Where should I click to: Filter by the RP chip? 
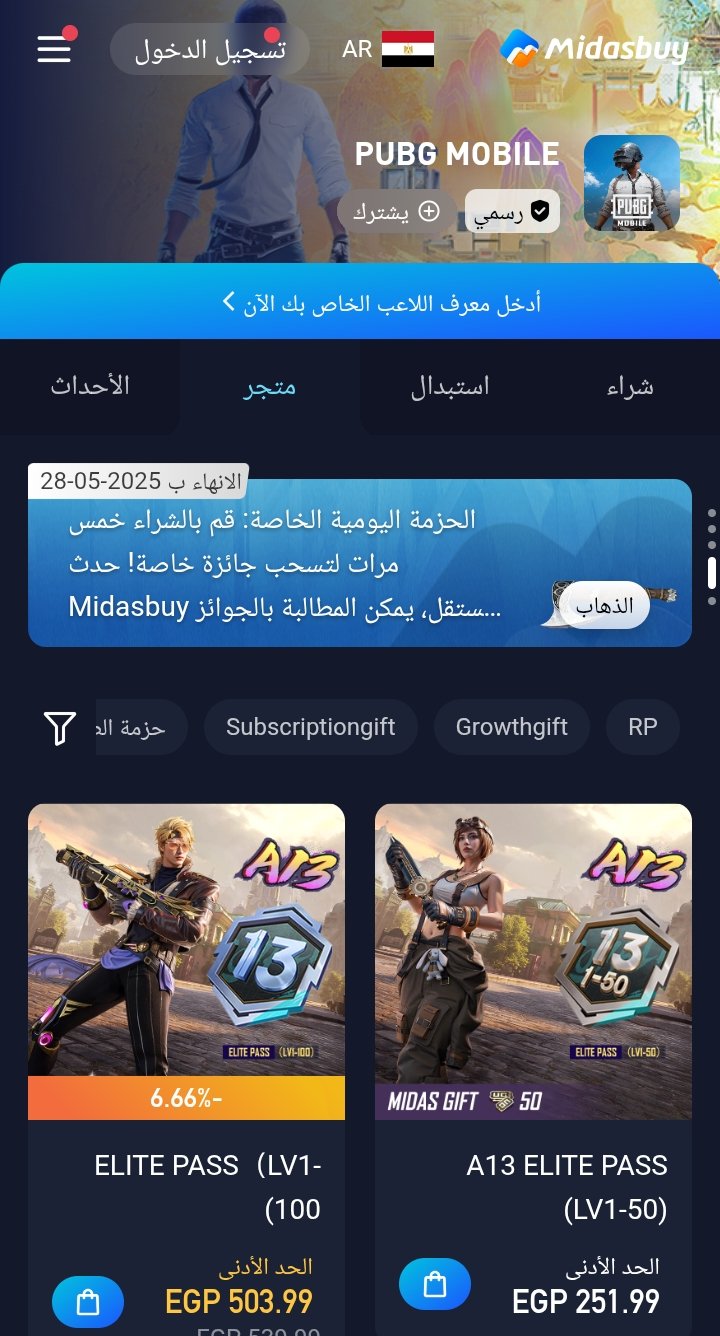(642, 727)
